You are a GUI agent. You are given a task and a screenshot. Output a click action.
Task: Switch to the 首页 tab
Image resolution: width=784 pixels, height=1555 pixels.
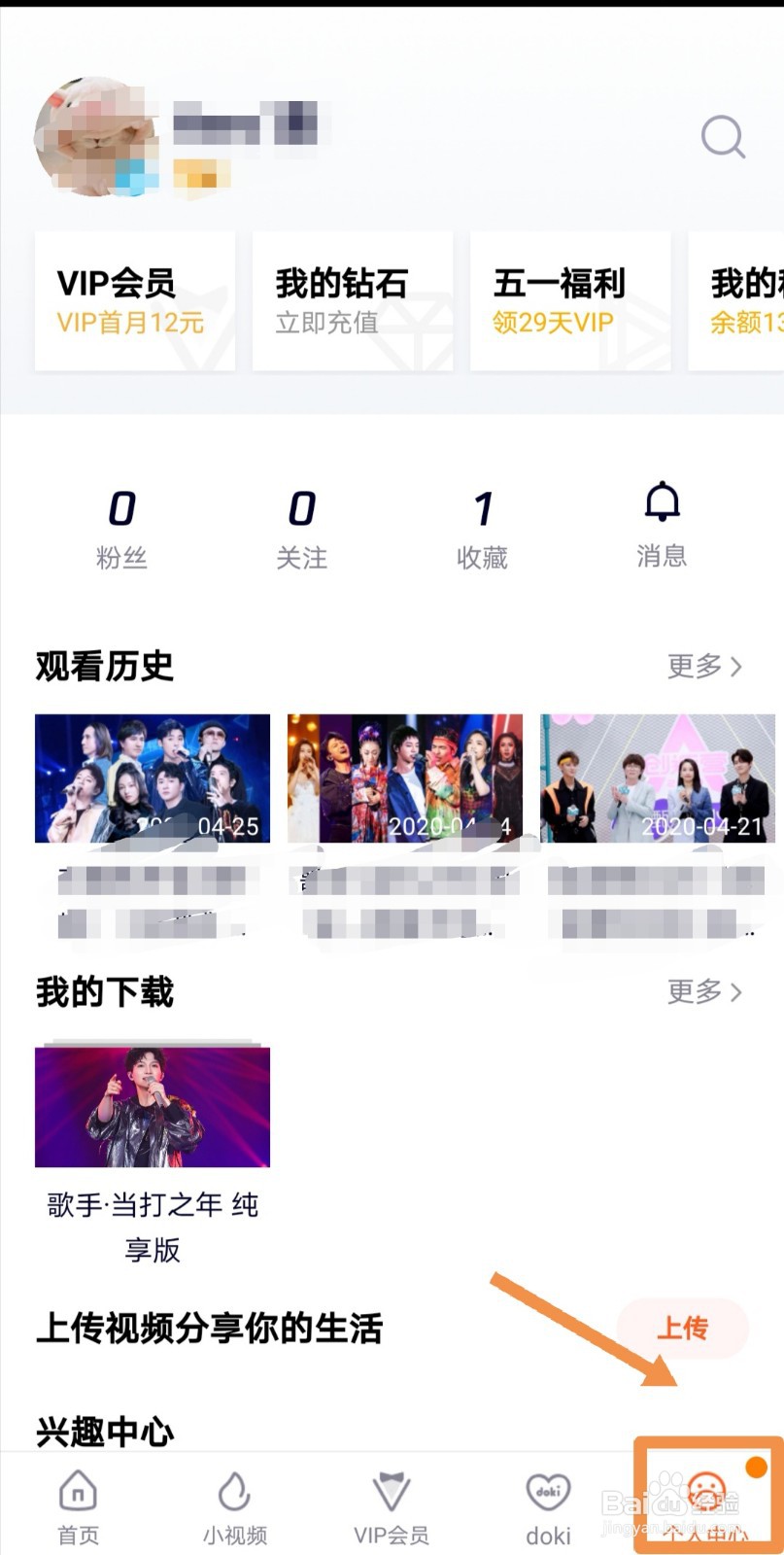tap(79, 1506)
